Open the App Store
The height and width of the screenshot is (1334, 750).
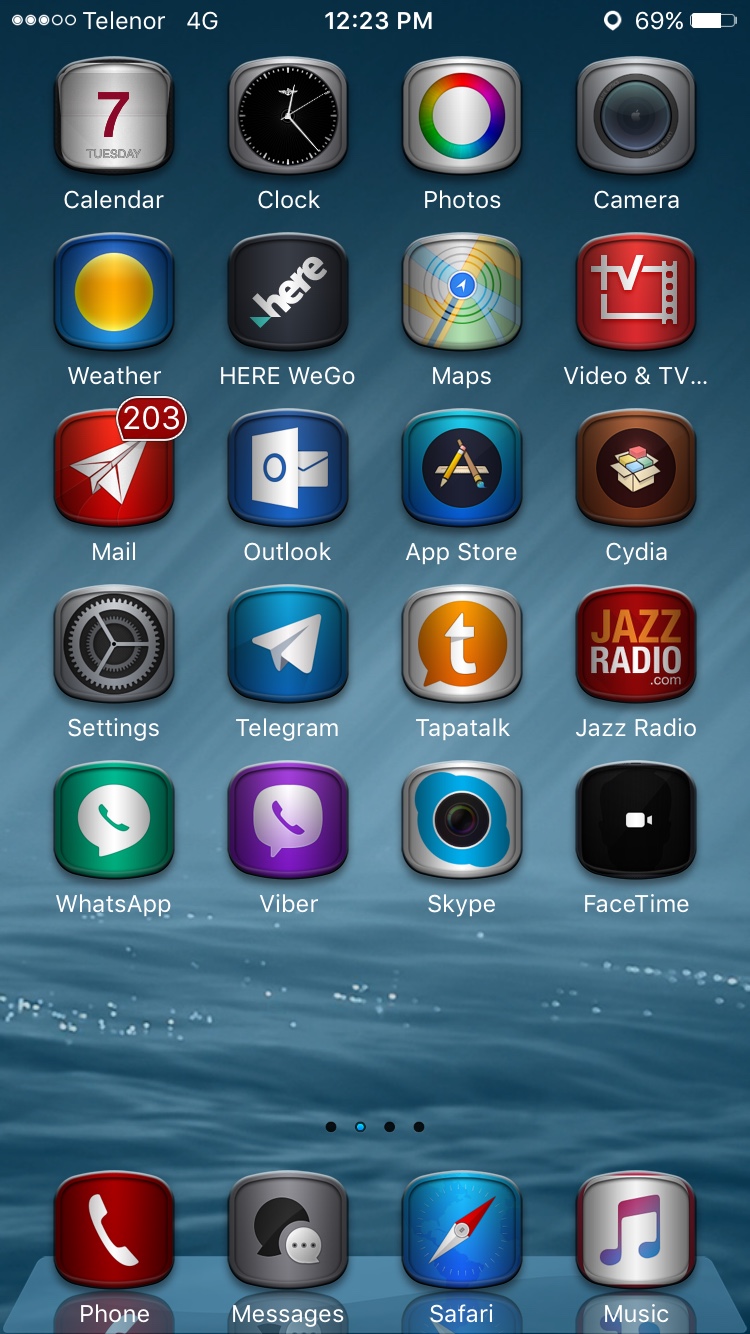pyautogui.click(x=461, y=468)
